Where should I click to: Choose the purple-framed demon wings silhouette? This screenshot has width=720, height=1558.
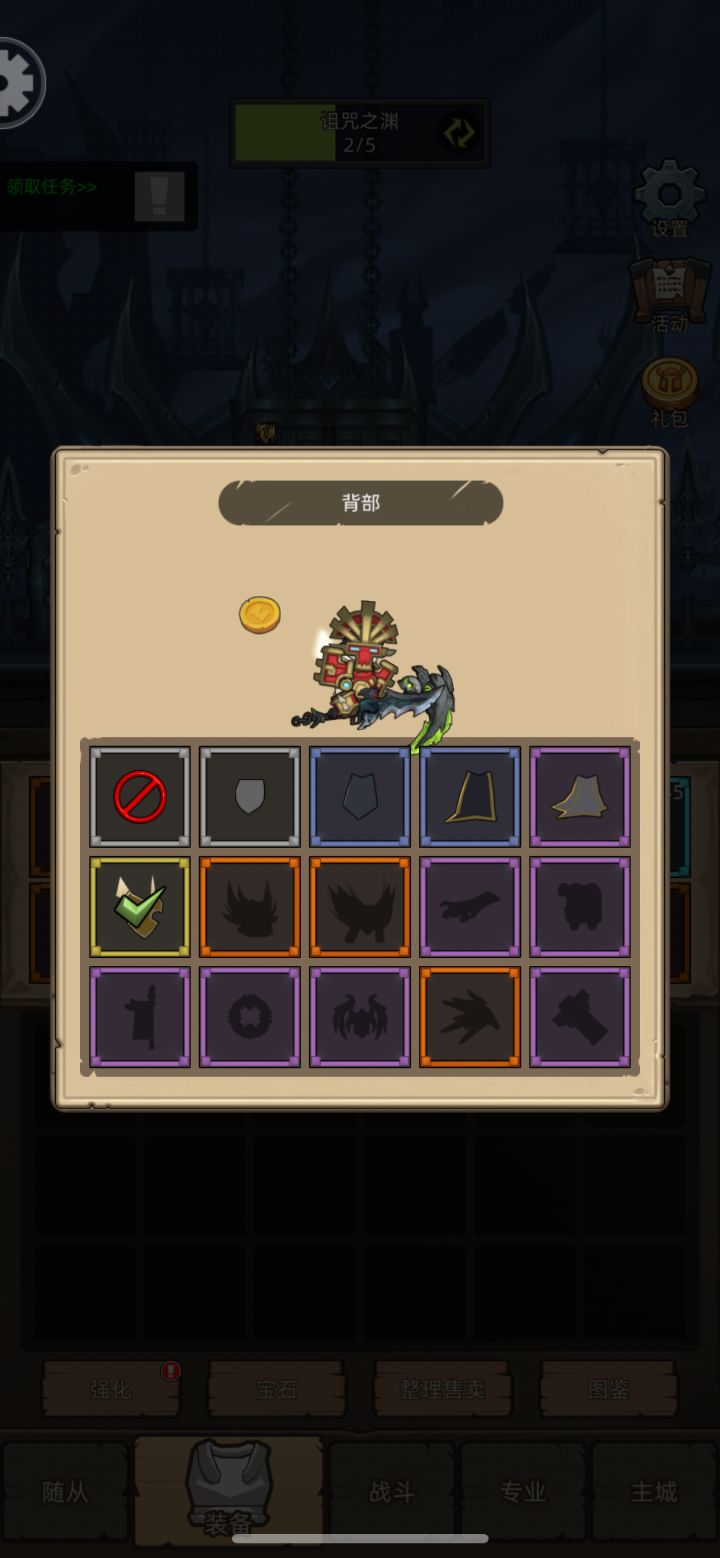point(360,1017)
